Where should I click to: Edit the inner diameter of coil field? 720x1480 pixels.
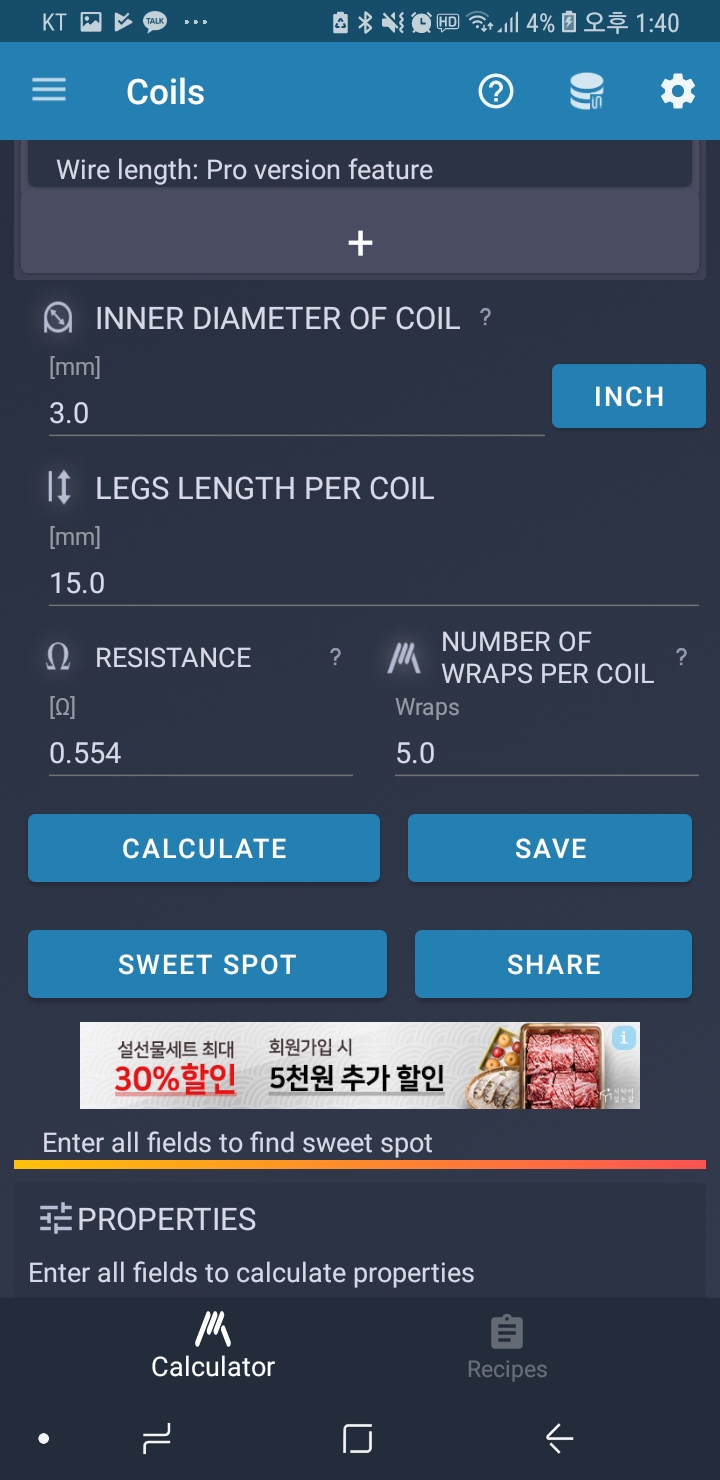[296, 413]
